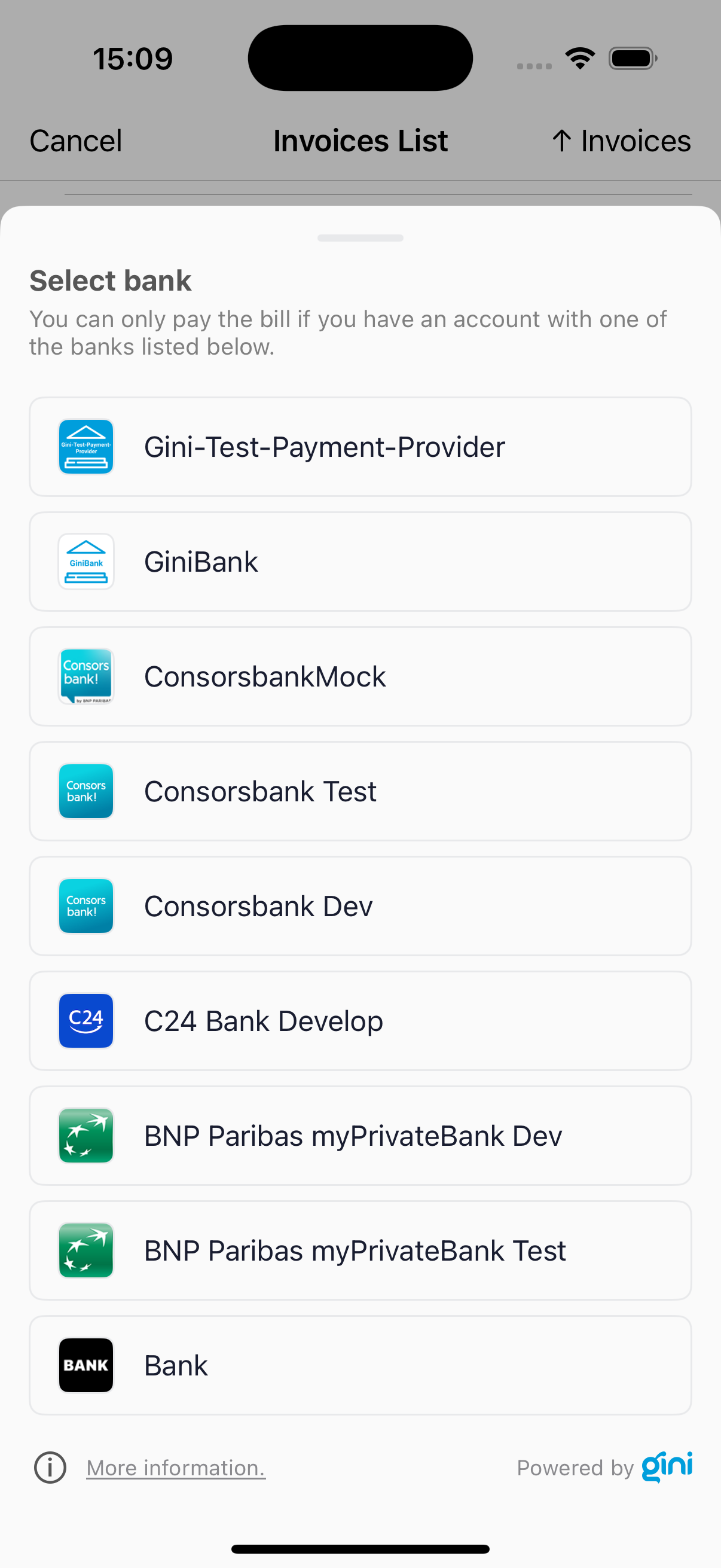Select BNP Paribas myPrivateBank Dev
The image size is (721, 1568).
(360, 1136)
